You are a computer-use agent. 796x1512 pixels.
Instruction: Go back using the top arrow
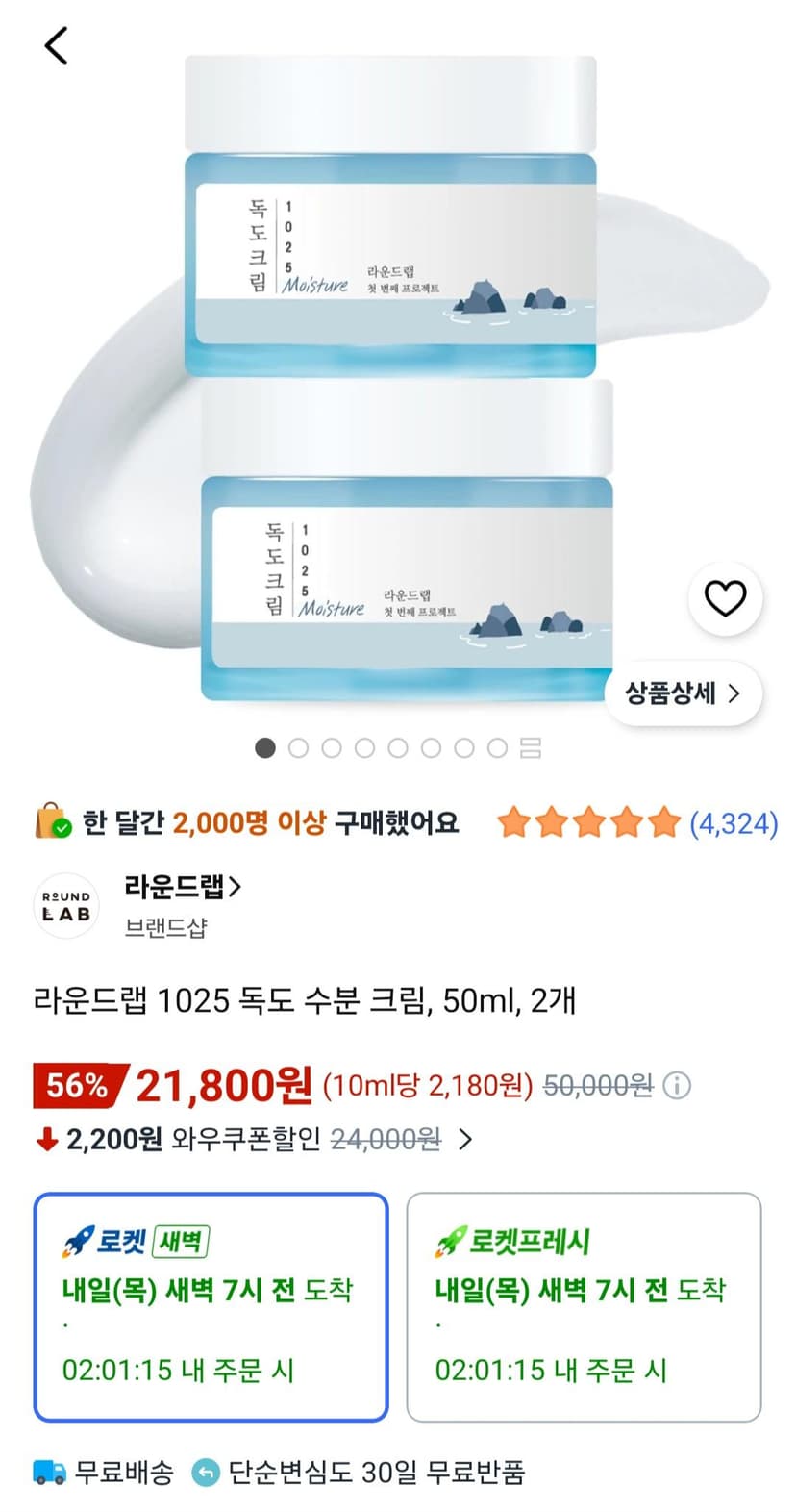(57, 45)
